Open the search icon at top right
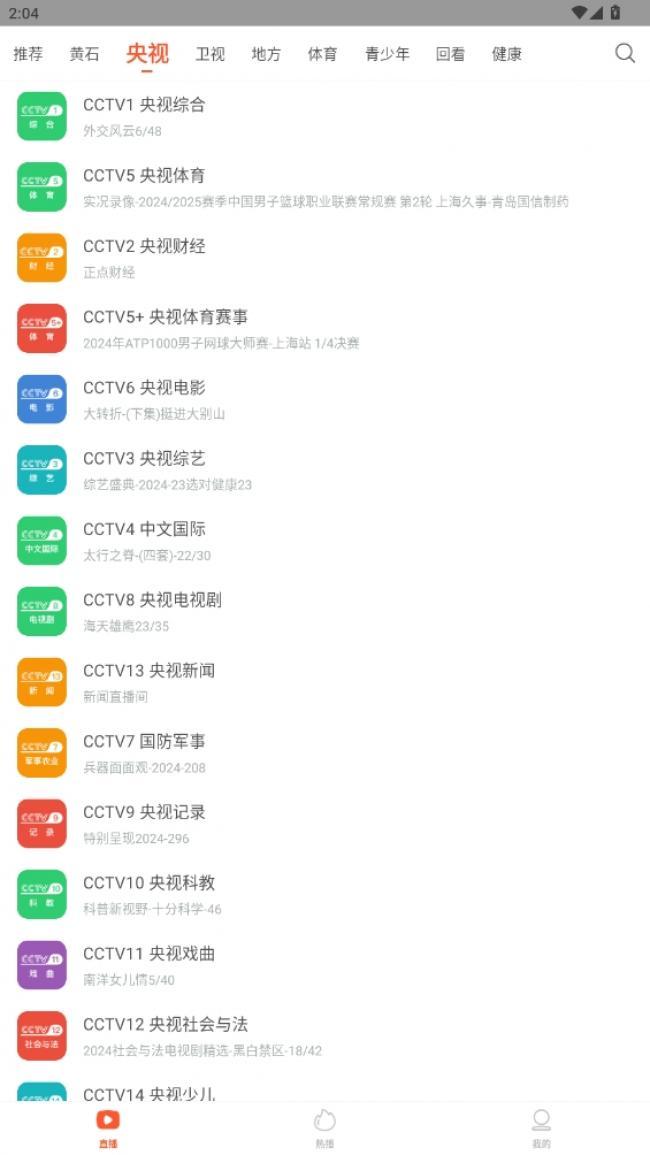Screen dimensions: 650x1155 [625, 53]
